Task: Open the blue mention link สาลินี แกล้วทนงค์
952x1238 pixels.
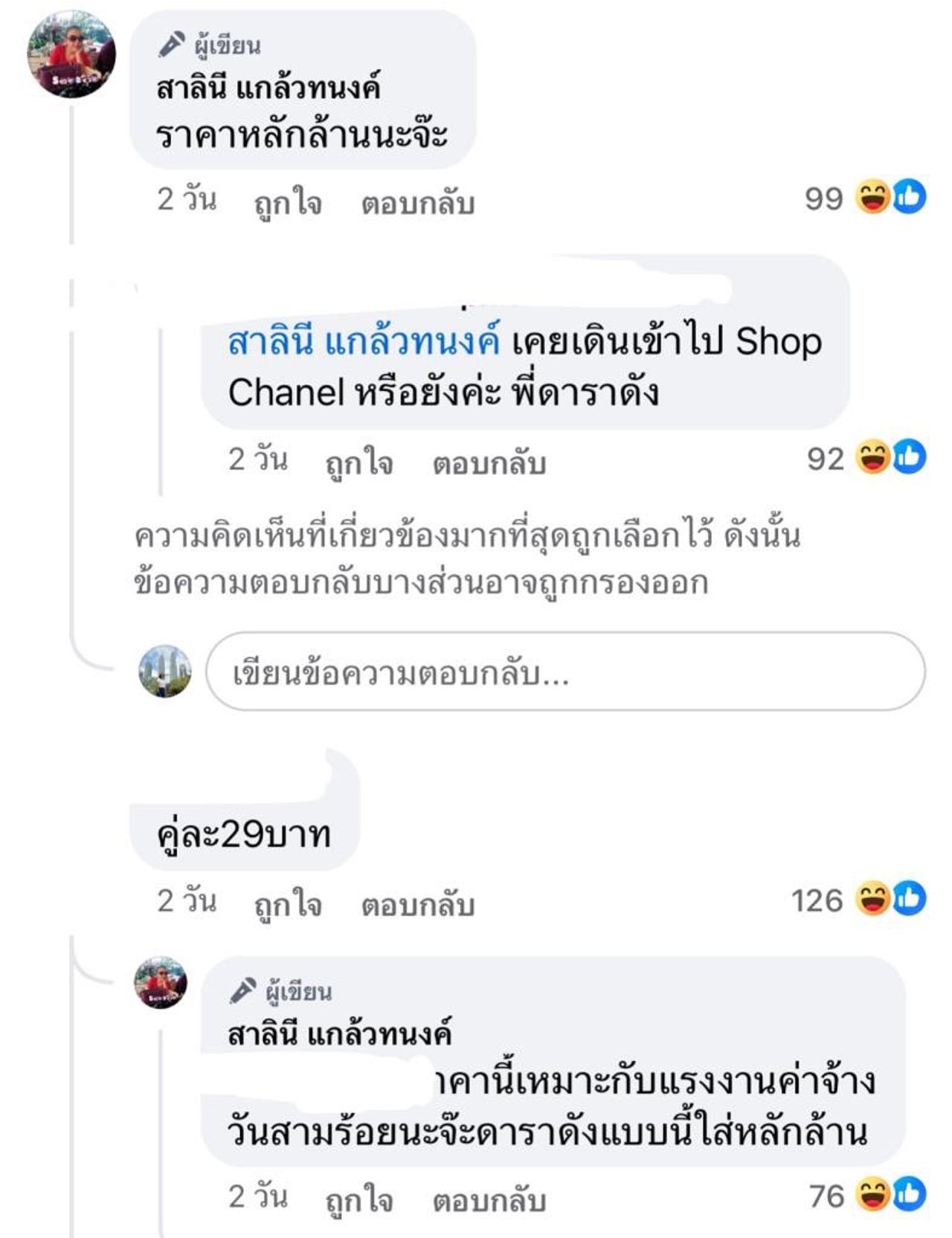Action: (363, 342)
